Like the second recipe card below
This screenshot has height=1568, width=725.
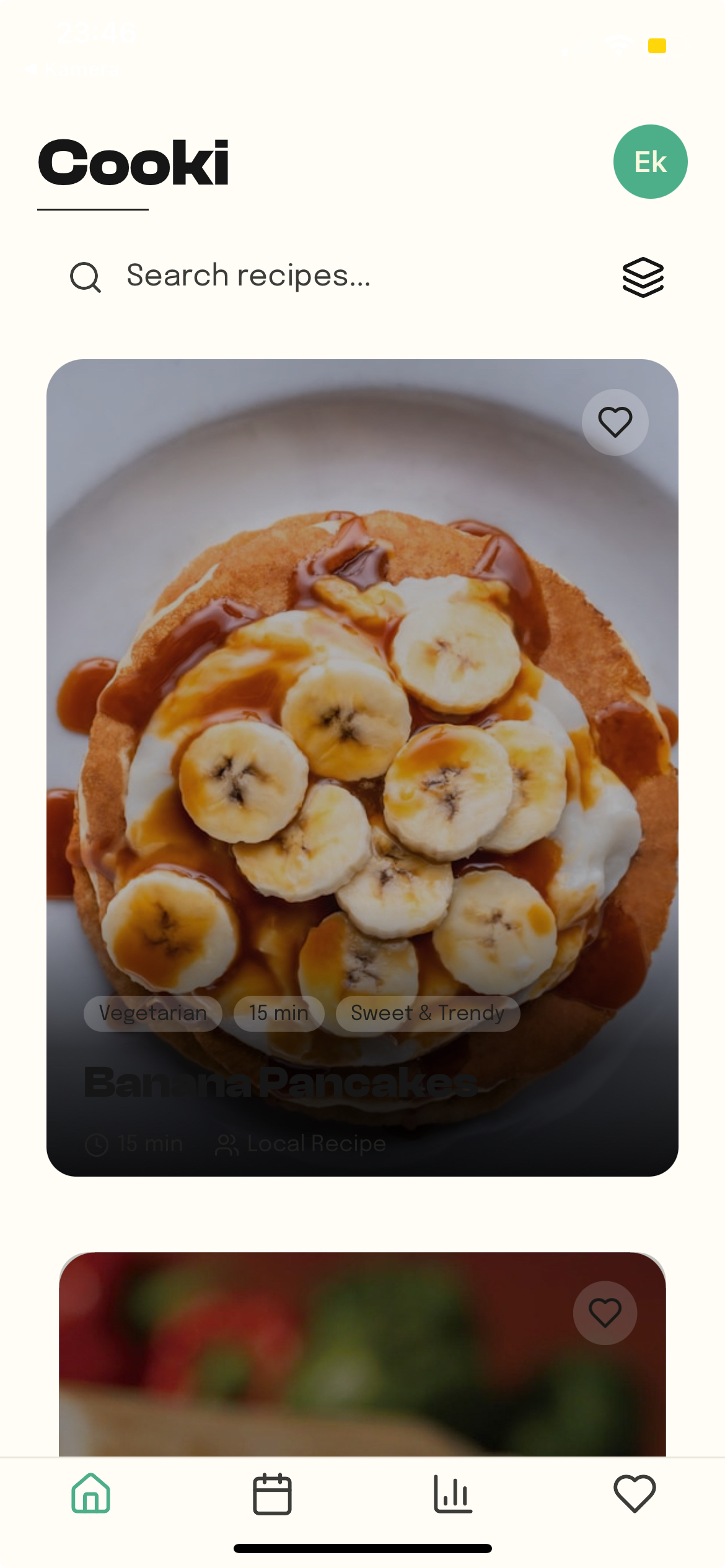605,1312
